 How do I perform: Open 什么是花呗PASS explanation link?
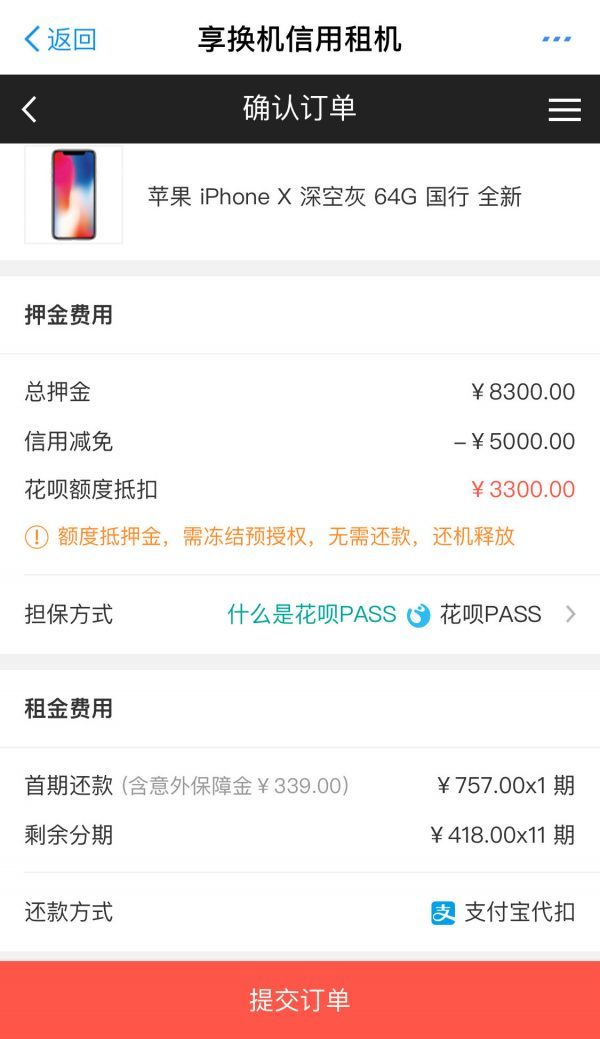click(x=311, y=614)
